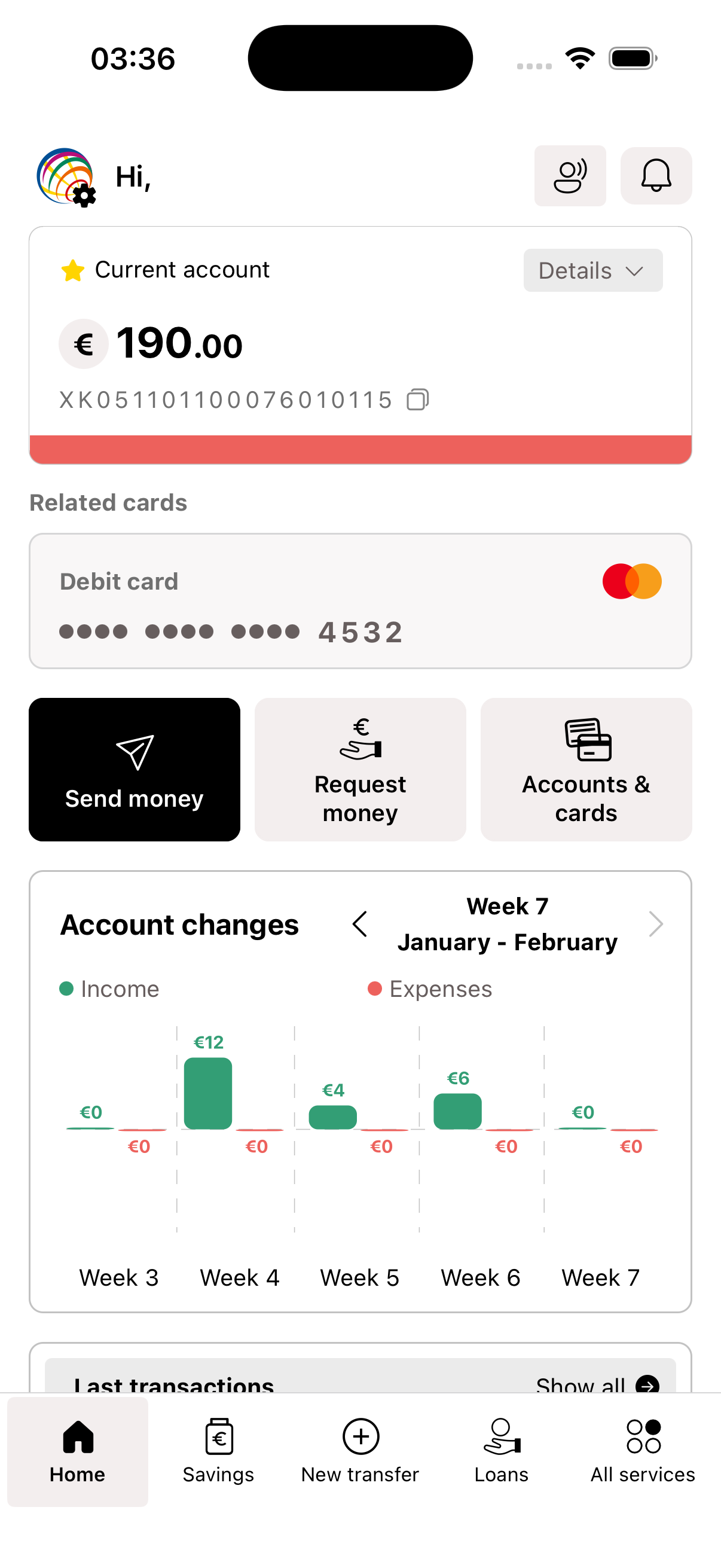
Task: Open the Debit card ending 4532
Action: [360, 601]
